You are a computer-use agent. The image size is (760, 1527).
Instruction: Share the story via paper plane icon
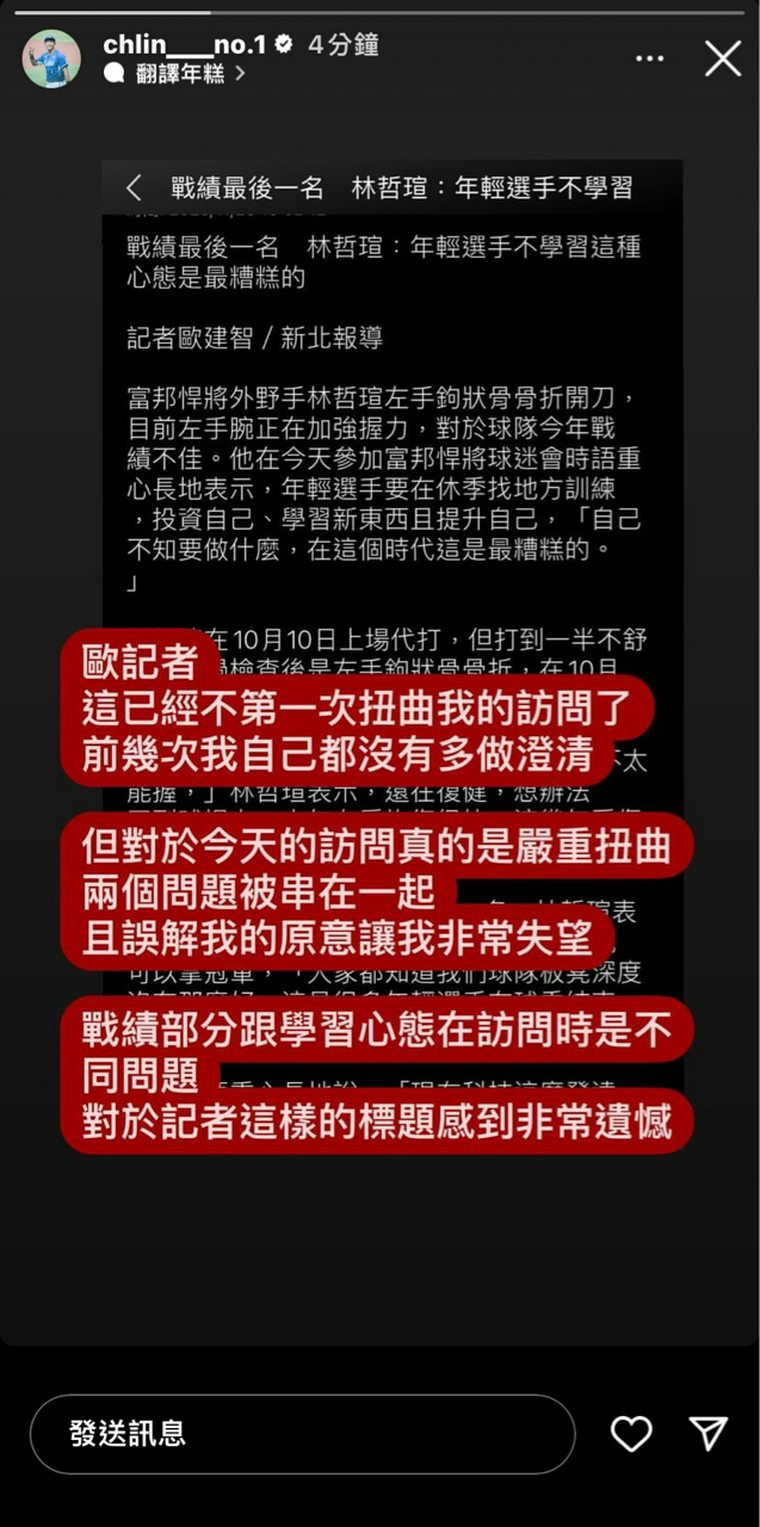coord(708,1433)
